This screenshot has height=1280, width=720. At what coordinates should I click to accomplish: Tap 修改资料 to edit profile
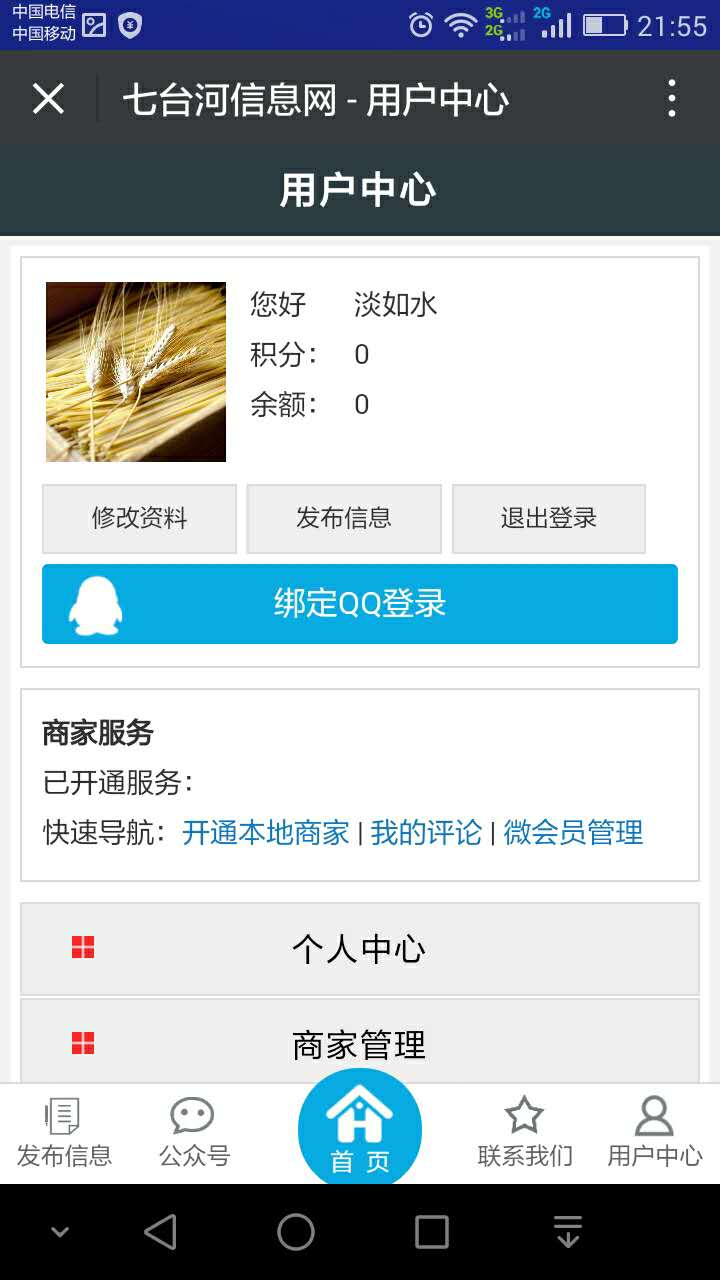tap(139, 518)
